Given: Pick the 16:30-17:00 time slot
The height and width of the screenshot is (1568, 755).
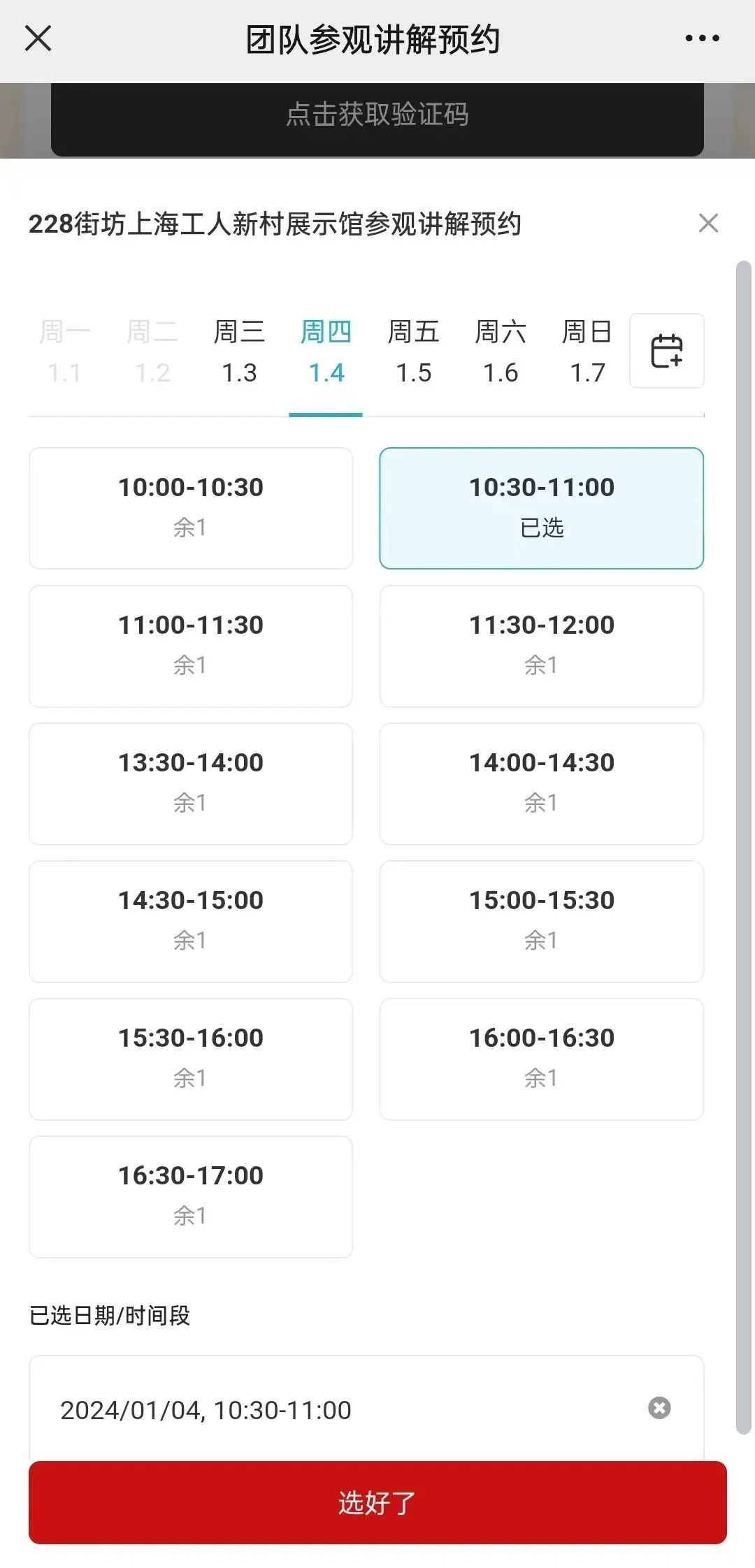Looking at the screenshot, I should coord(191,1196).
